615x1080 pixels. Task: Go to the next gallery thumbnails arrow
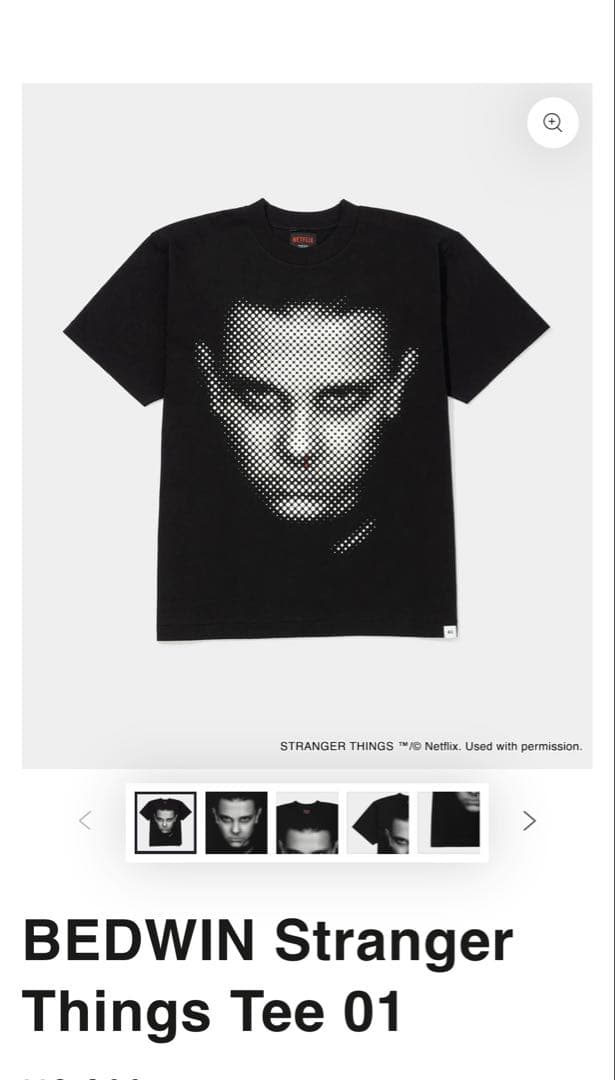[529, 821]
